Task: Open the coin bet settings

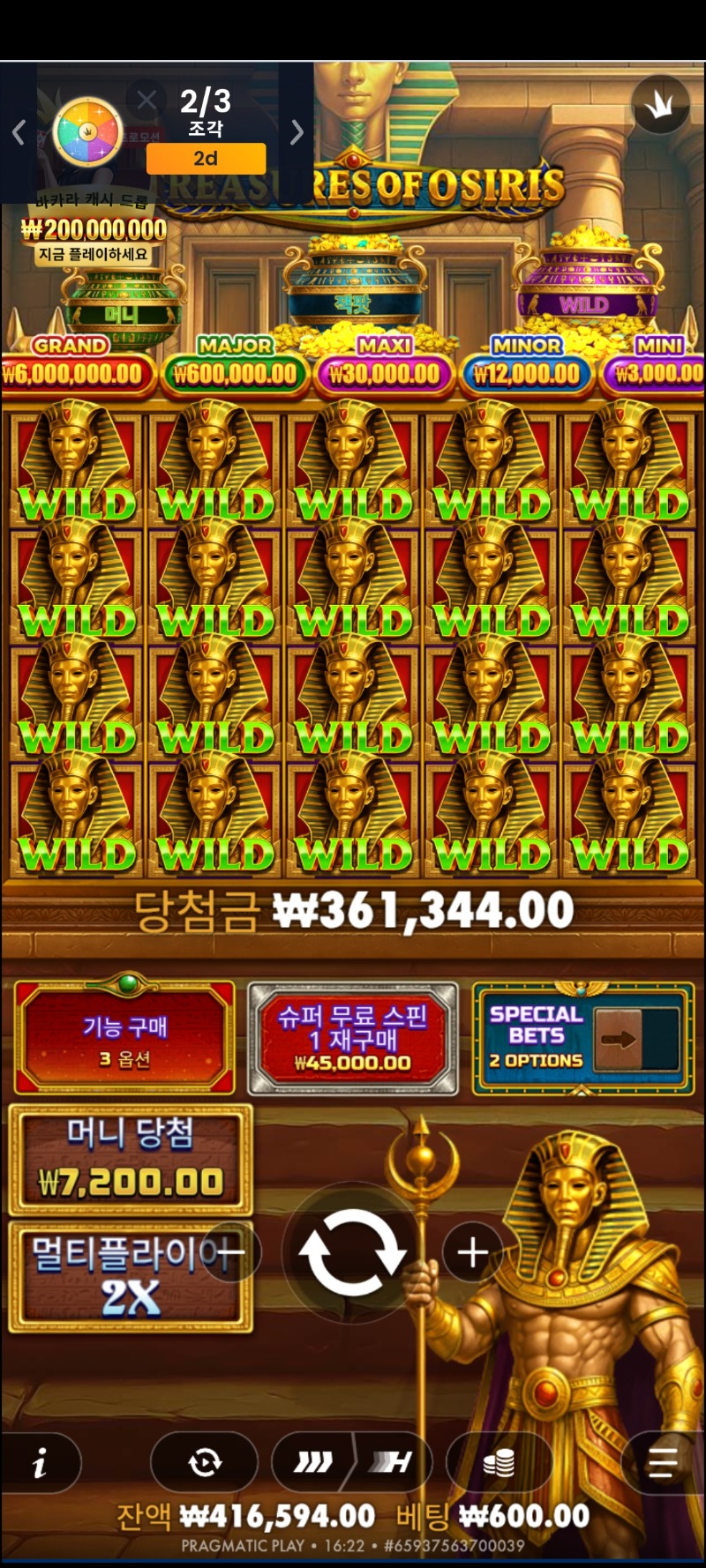Action: 499,1464
